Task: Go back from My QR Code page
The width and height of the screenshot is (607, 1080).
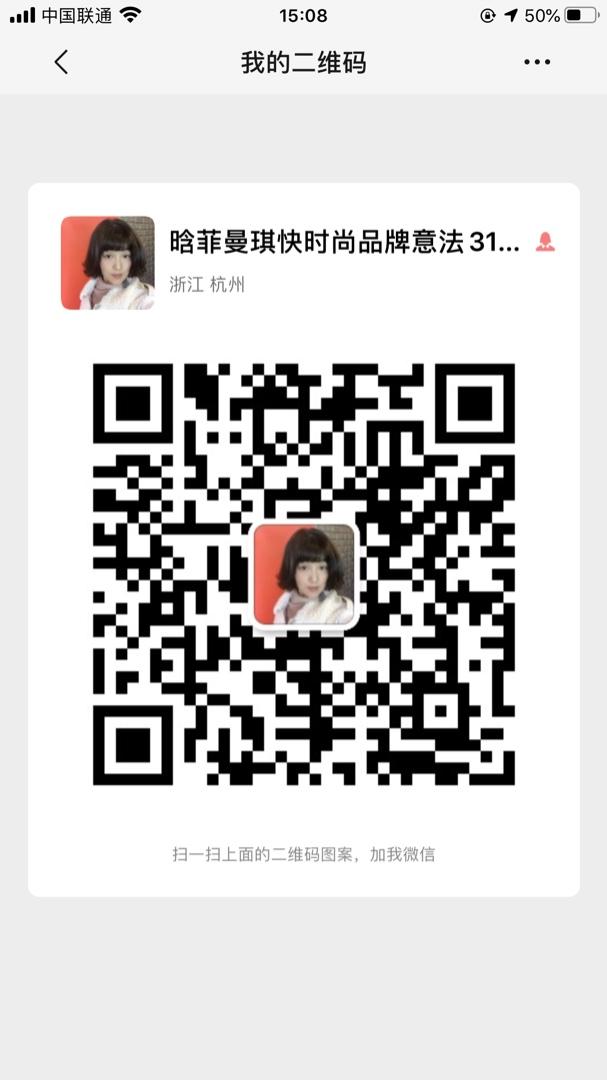Action: pos(61,62)
